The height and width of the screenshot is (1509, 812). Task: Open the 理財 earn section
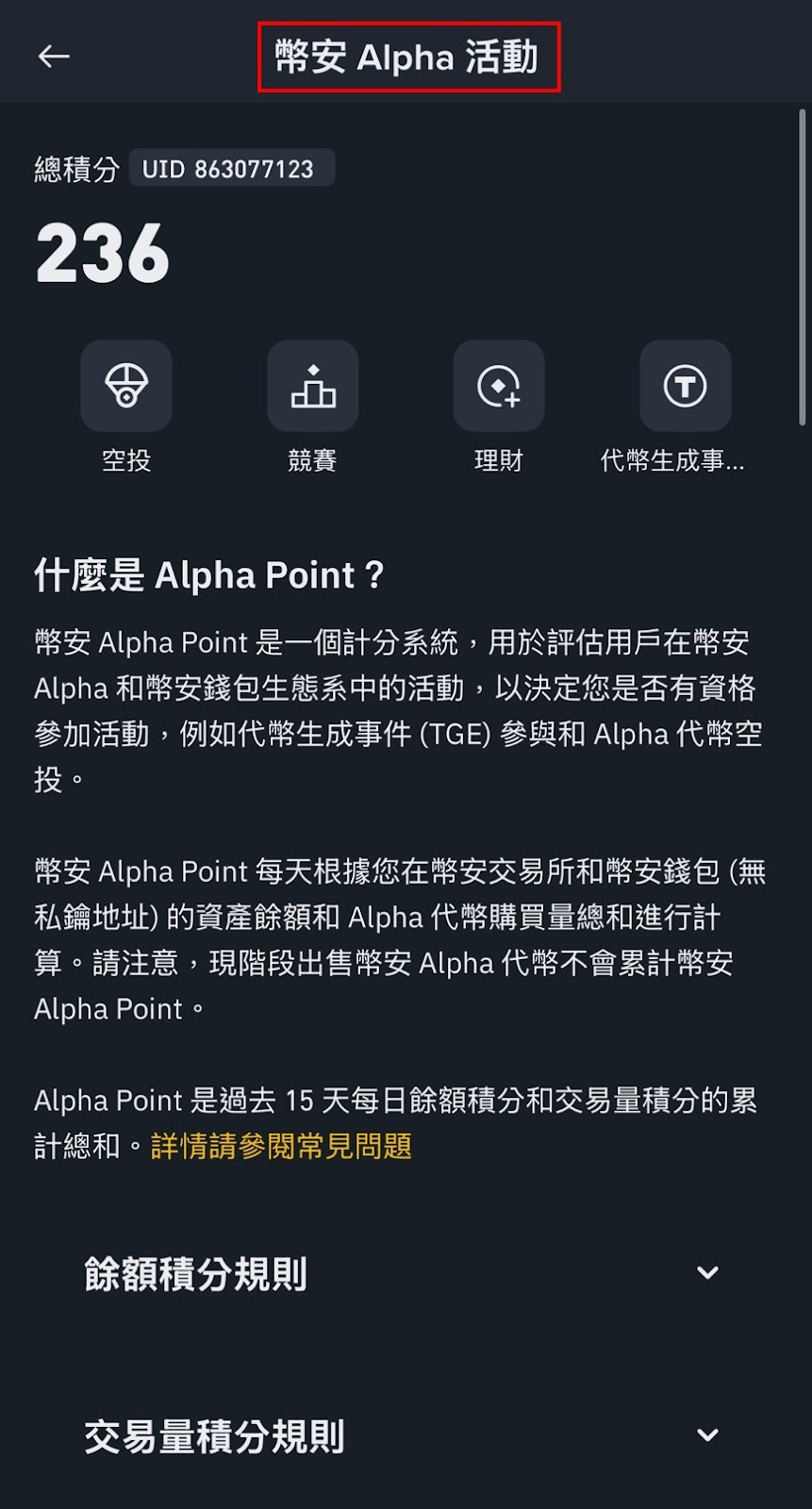(x=498, y=386)
